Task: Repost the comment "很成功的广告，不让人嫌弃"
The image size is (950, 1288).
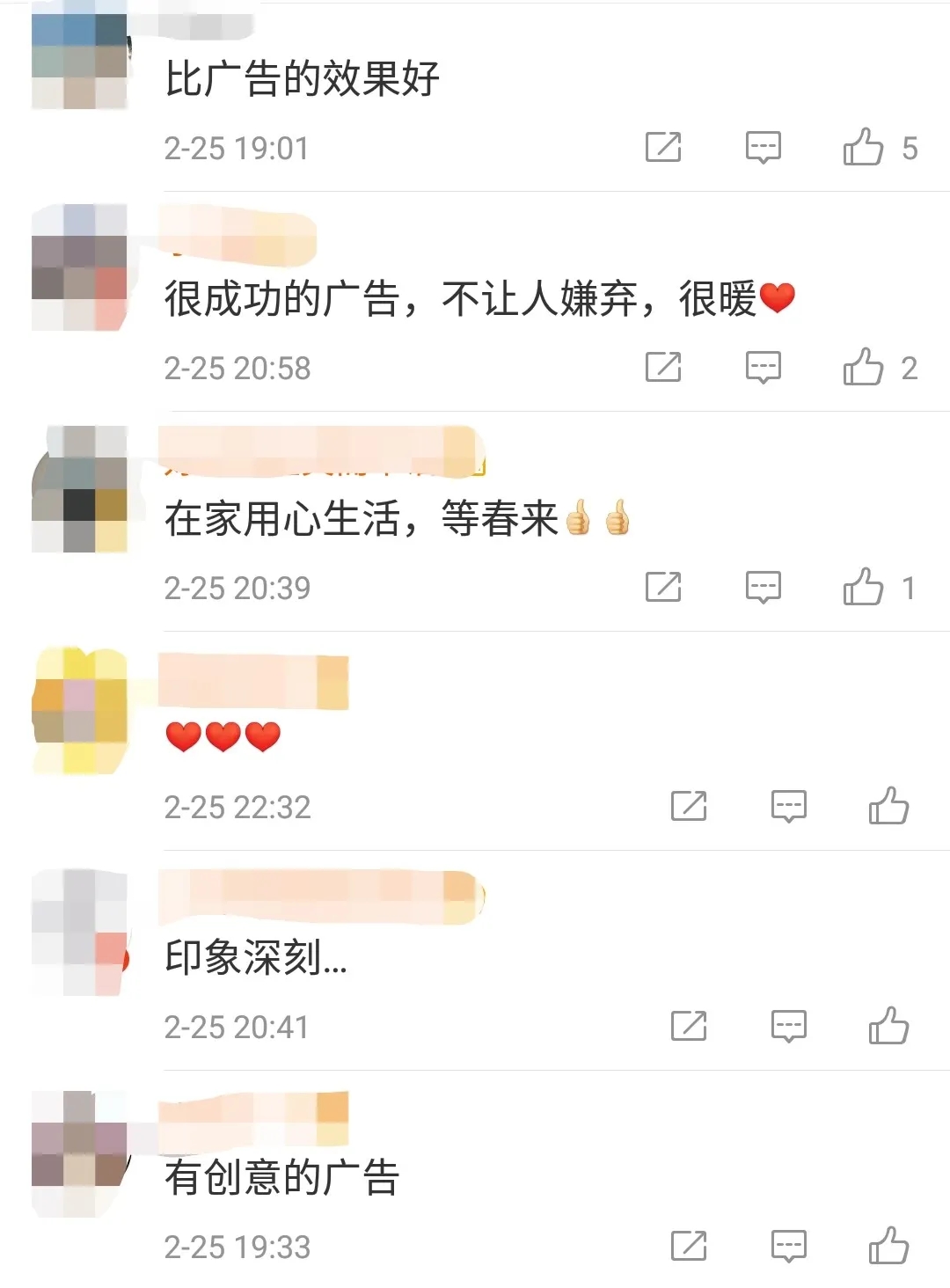Action: [663, 367]
